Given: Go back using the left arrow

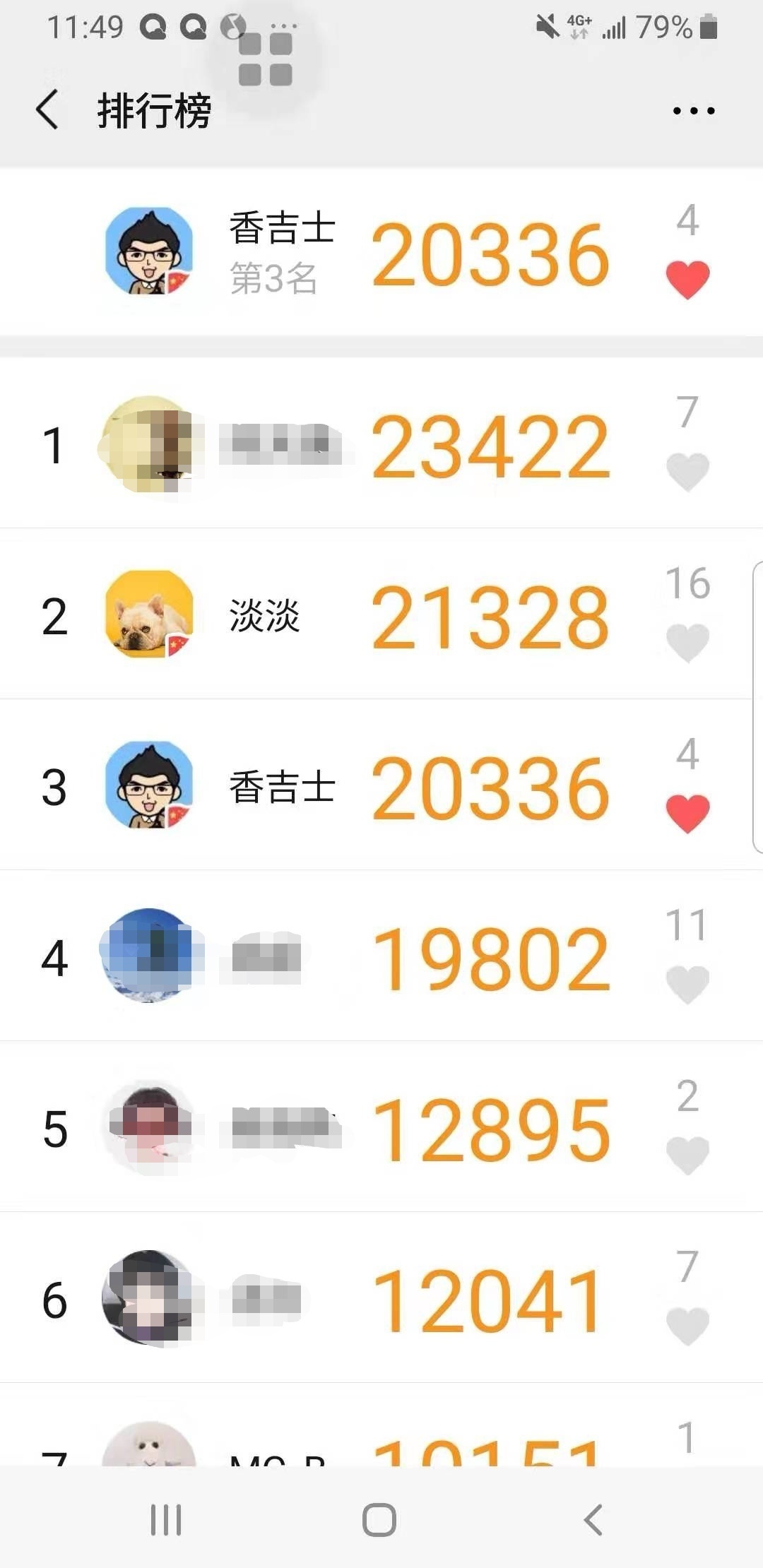Looking at the screenshot, I should point(47,111).
